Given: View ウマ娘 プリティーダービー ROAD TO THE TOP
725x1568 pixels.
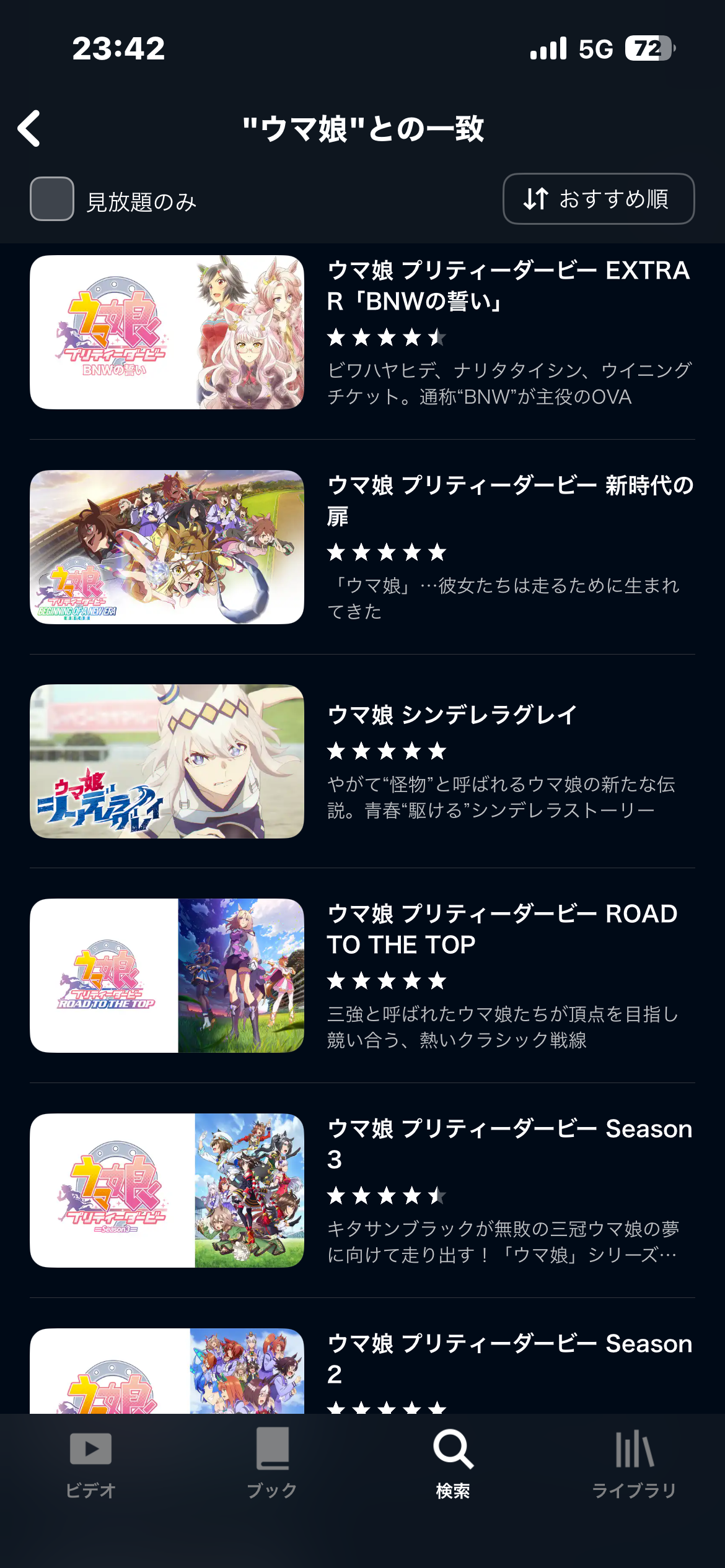Looking at the screenshot, I should [362, 976].
